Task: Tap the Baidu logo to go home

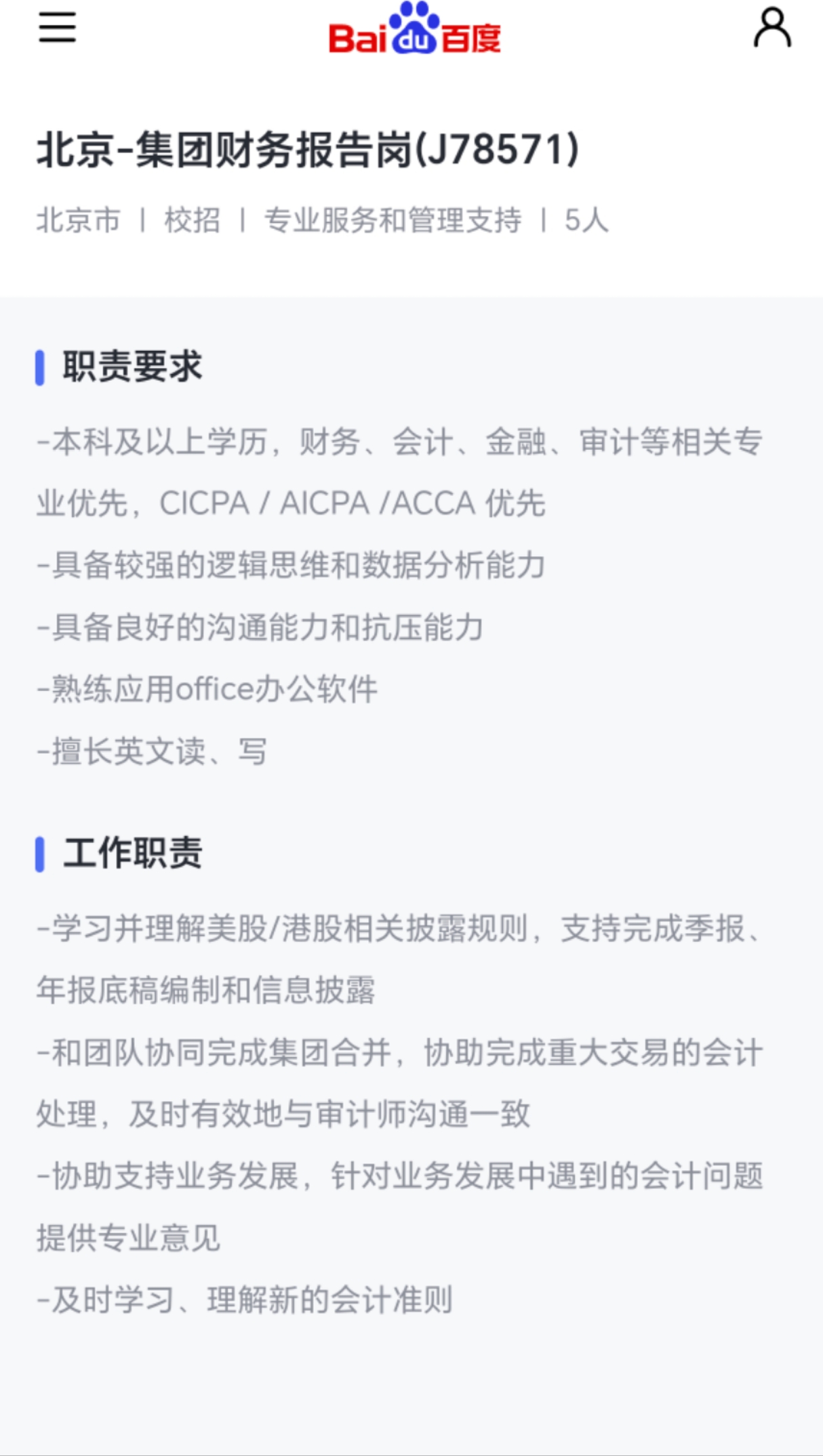Action: click(414, 29)
